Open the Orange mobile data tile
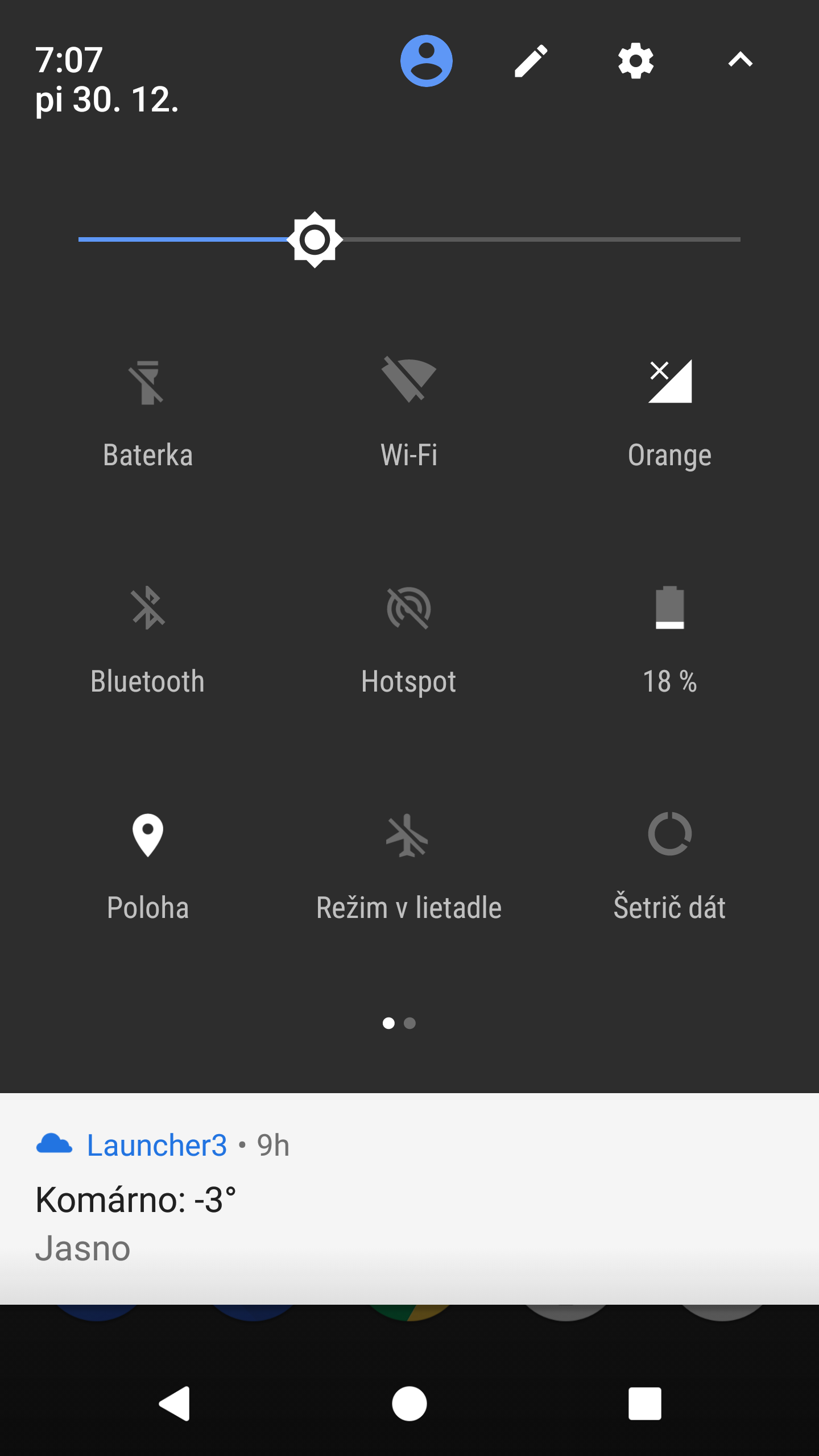 pyautogui.click(x=670, y=413)
